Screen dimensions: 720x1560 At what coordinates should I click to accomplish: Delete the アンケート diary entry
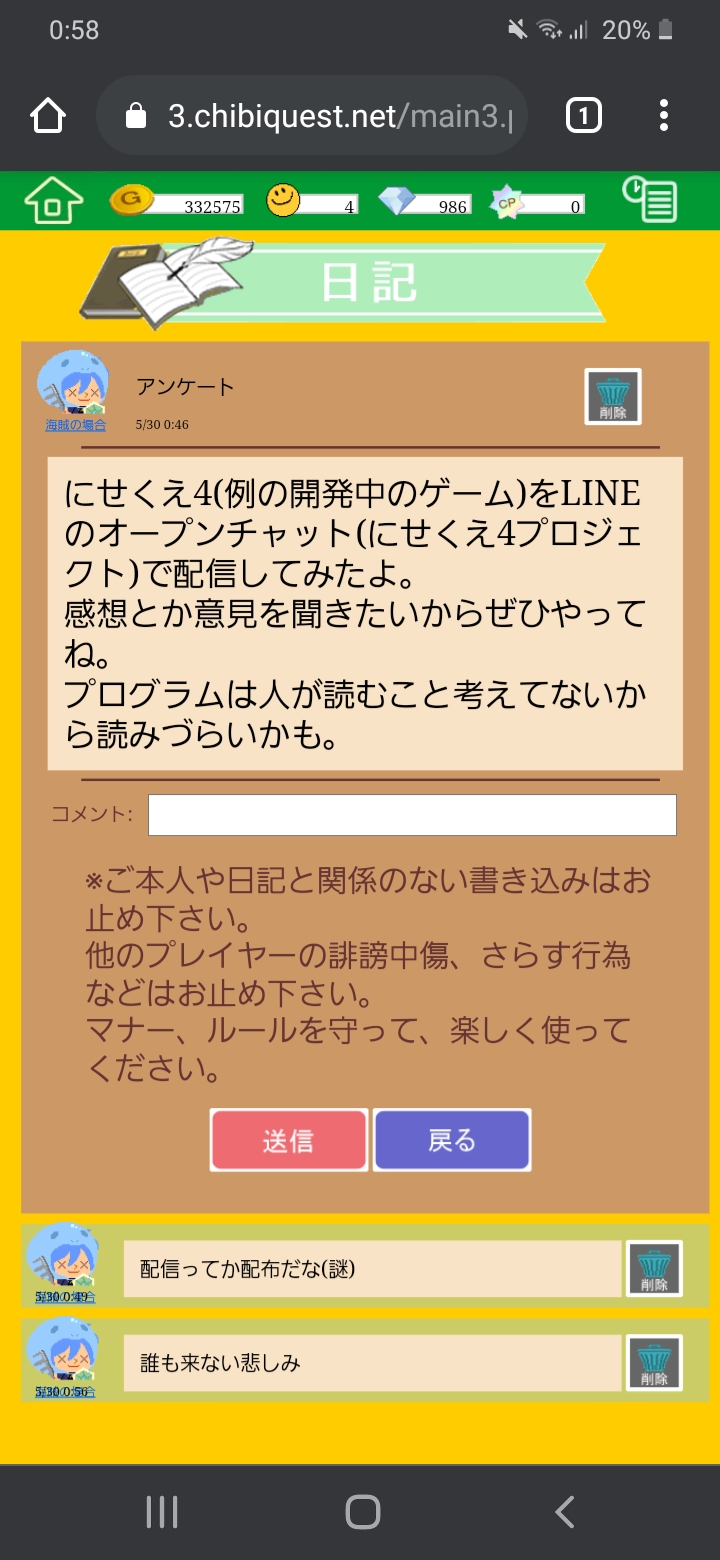click(x=613, y=397)
